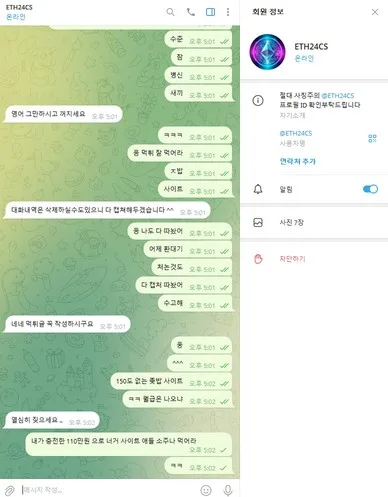The height and width of the screenshot is (497, 388).
Task: Turn off the 알림 notifications switch
Action: (x=370, y=189)
